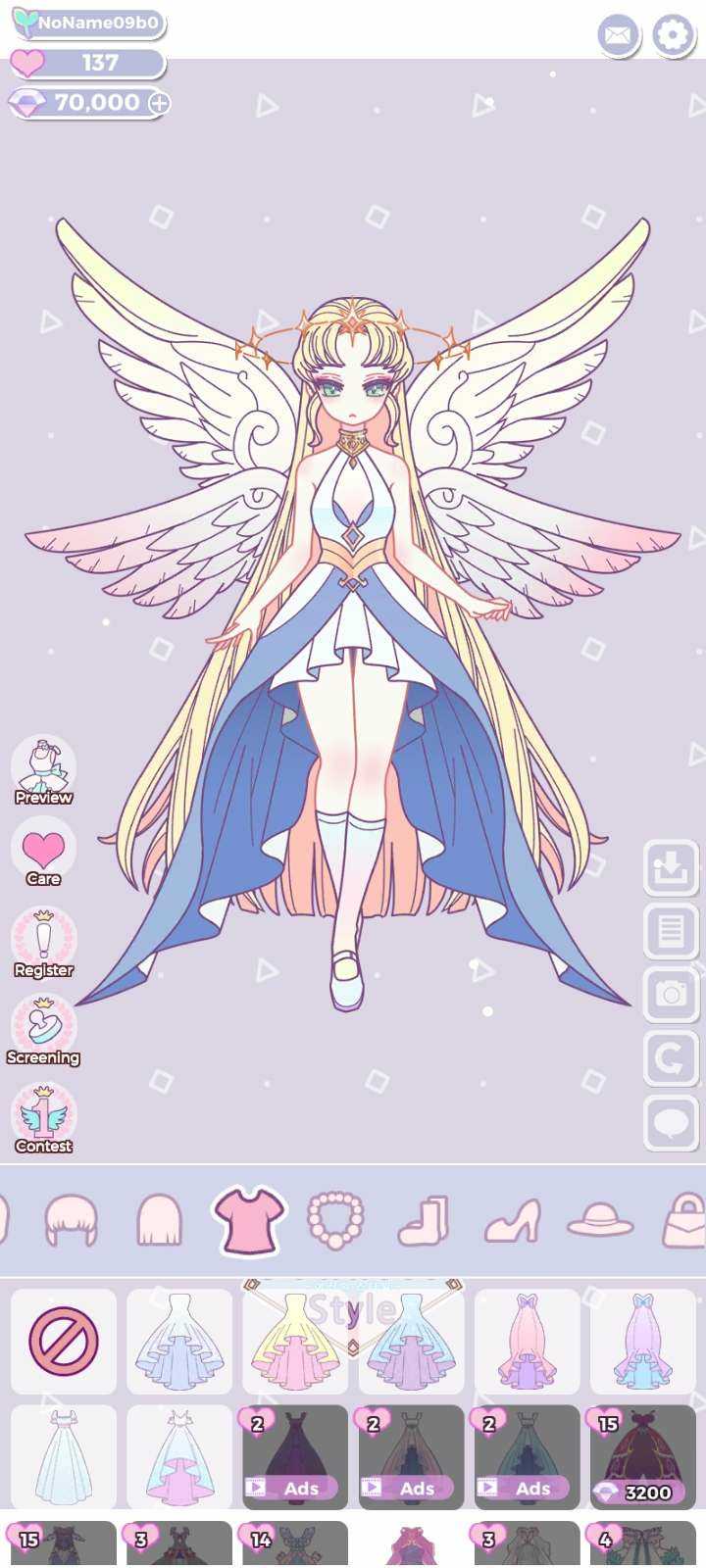Screen dimensions: 706x1568
Task: Select the 3200 gem dark red dress
Action: point(642,1457)
